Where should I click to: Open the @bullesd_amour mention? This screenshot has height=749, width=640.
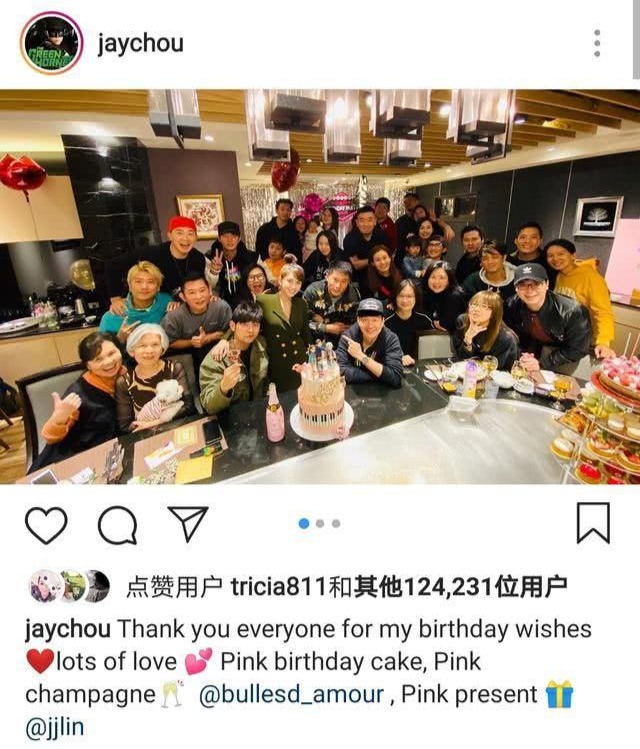(x=291, y=694)
